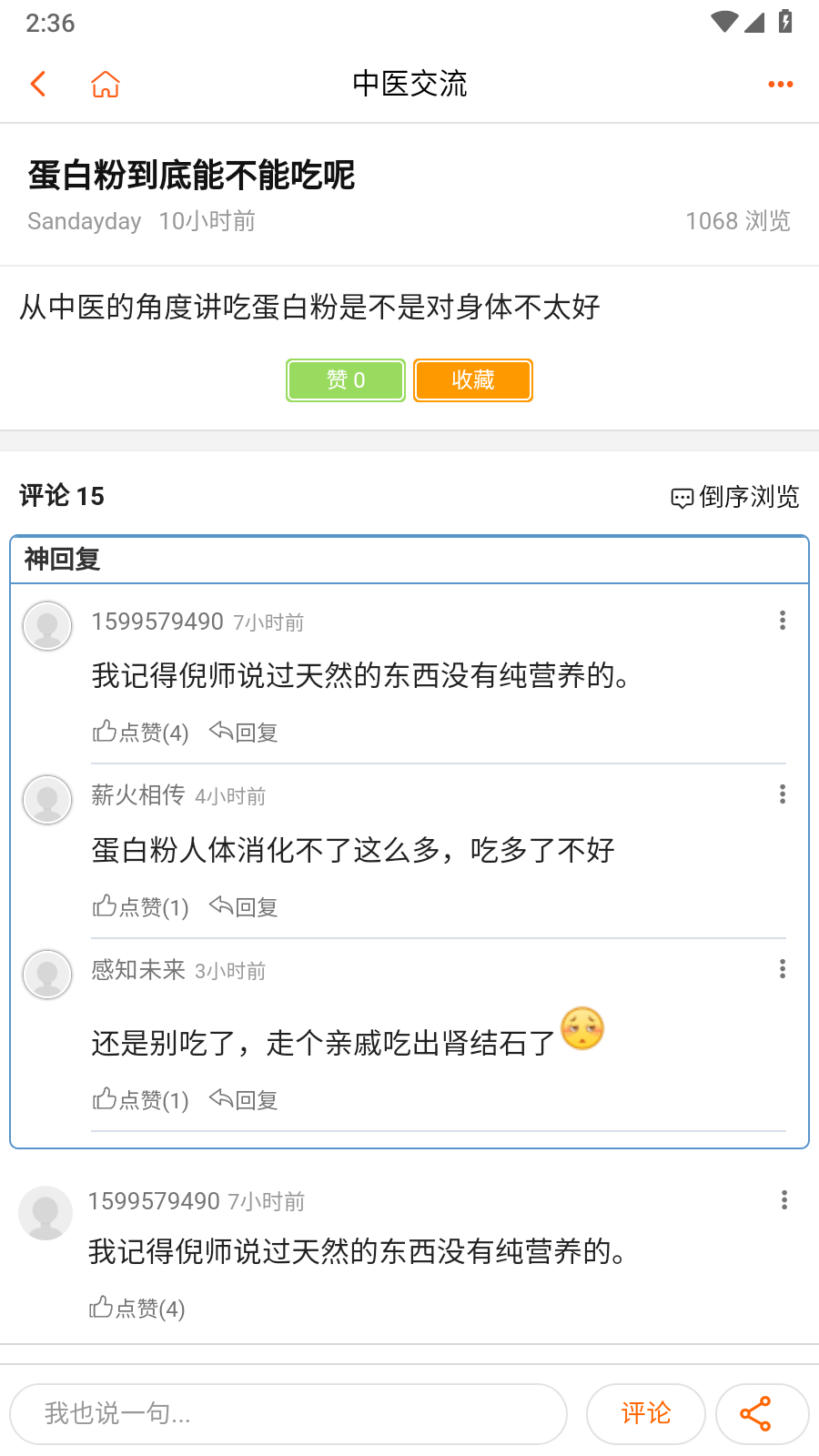Open the three-dot dropdown on 1599579490's top comment

pos(782,620)
